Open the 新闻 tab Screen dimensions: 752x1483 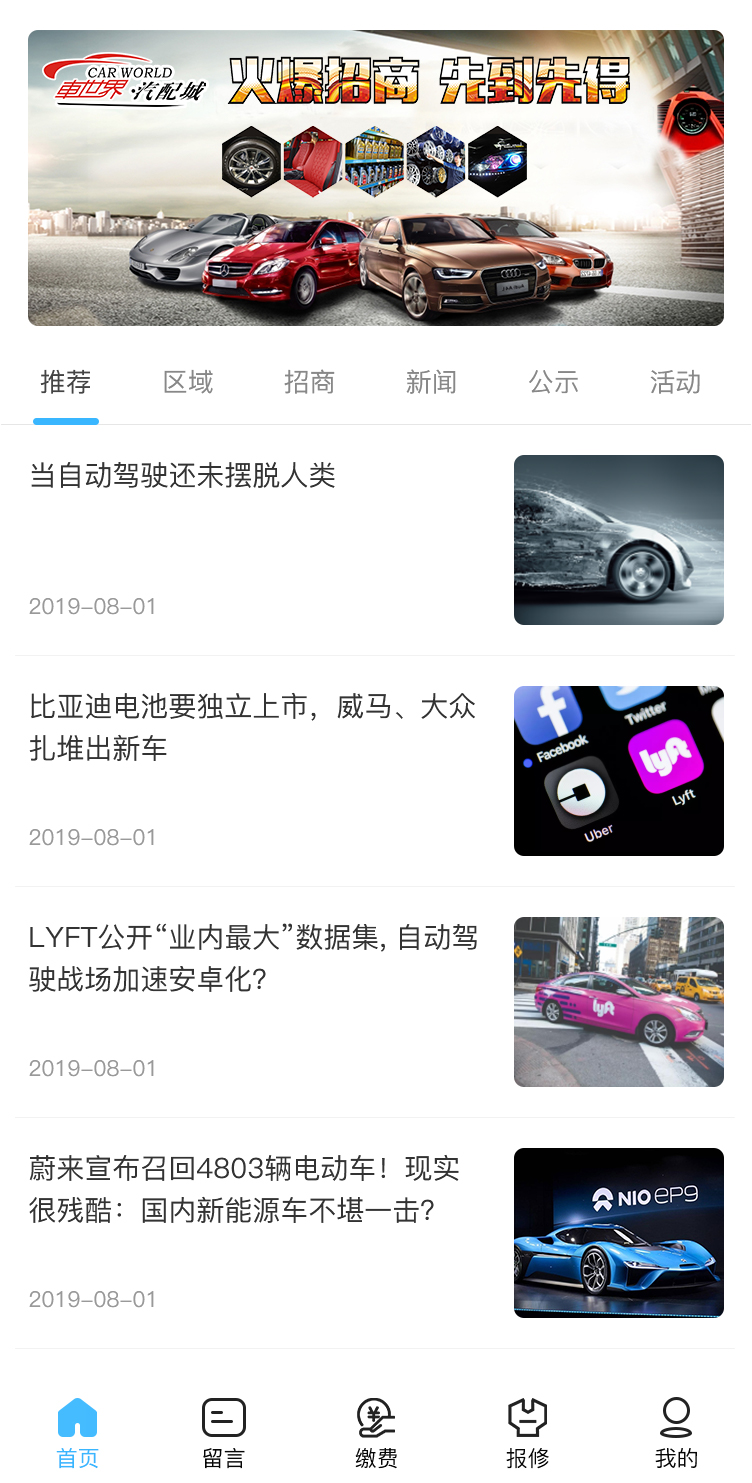click(x=431, y=382)
